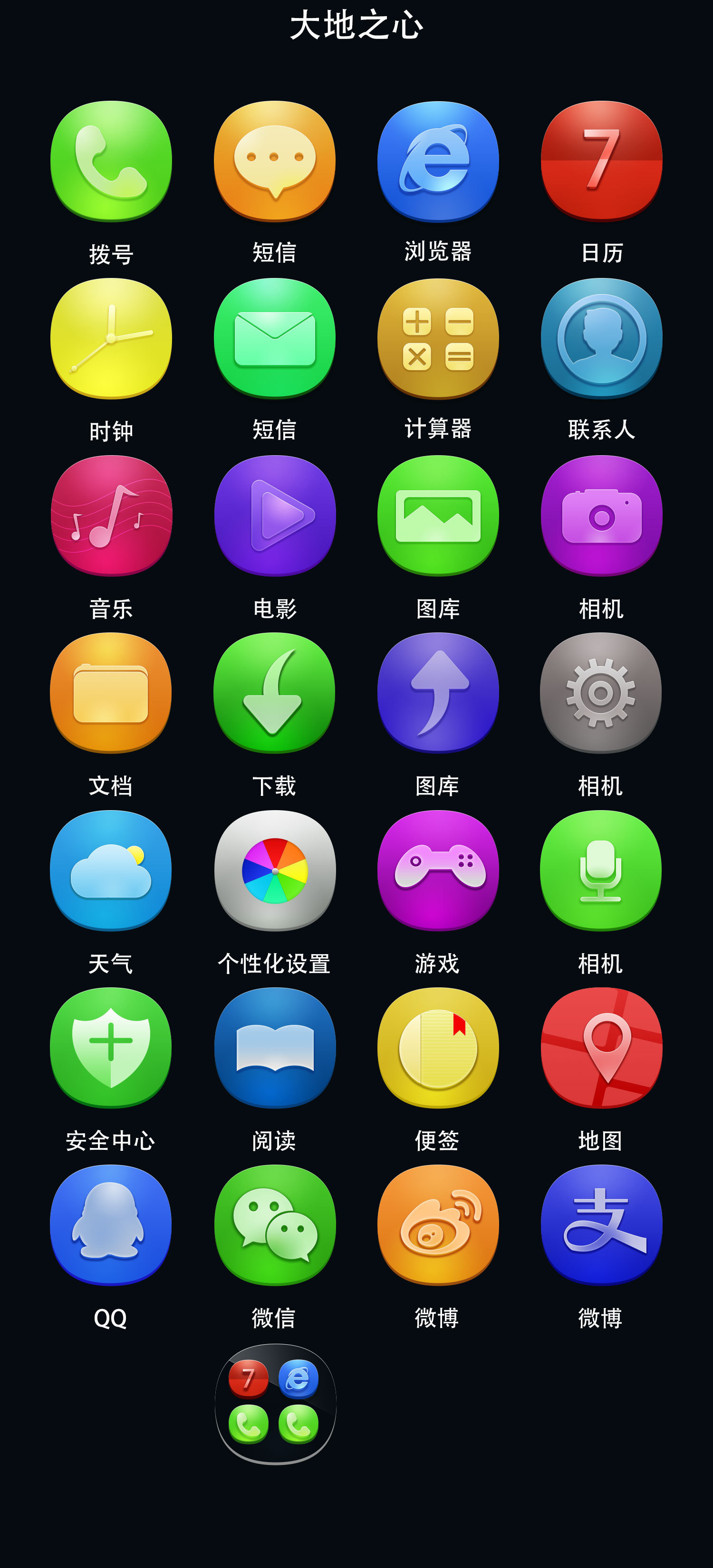
Task: Open the QQ penguin app
Action: click(111, 1224)
